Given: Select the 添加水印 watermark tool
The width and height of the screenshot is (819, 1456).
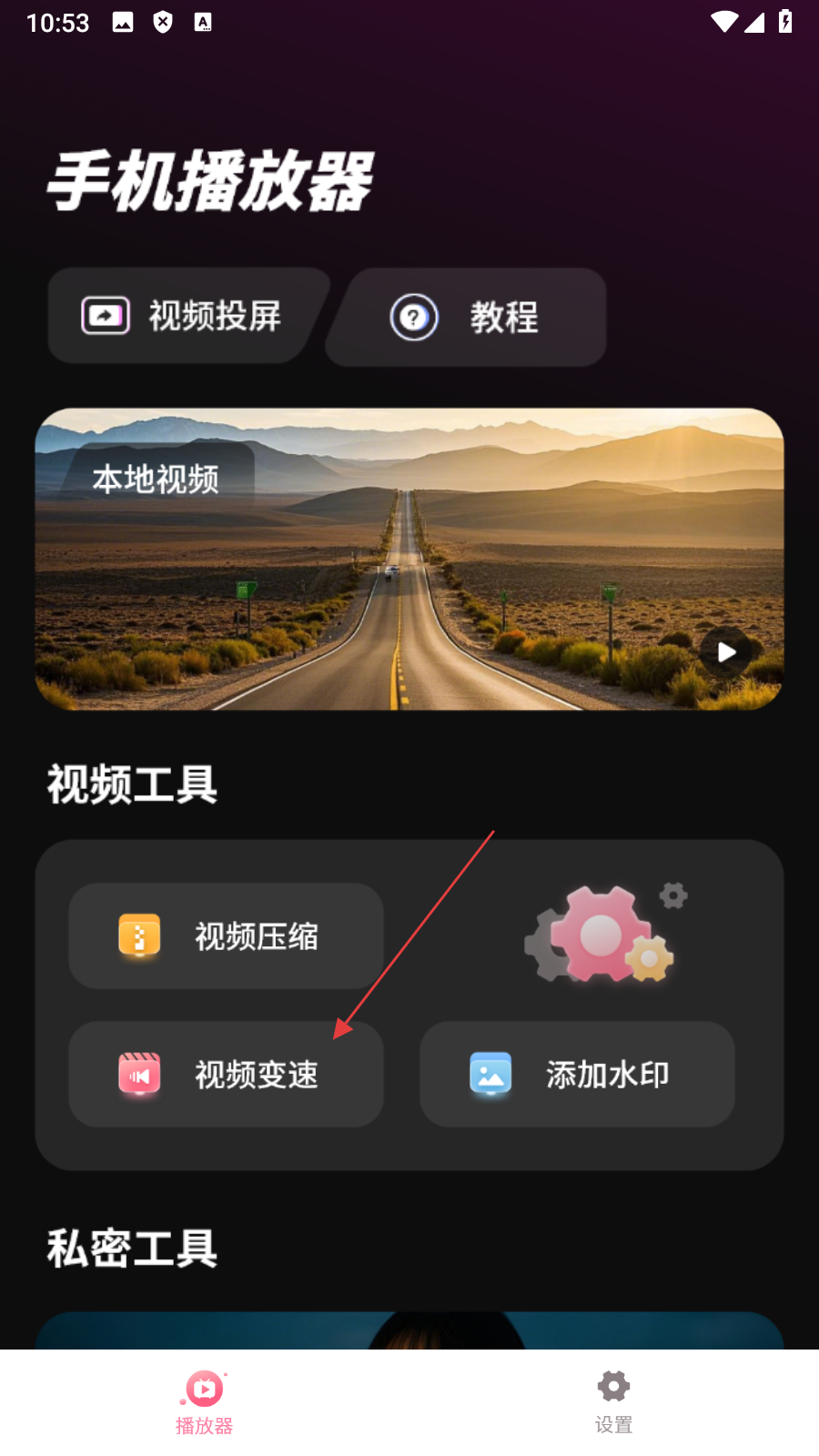Looking at the screenshot, I should click(x=577, y=1075).
